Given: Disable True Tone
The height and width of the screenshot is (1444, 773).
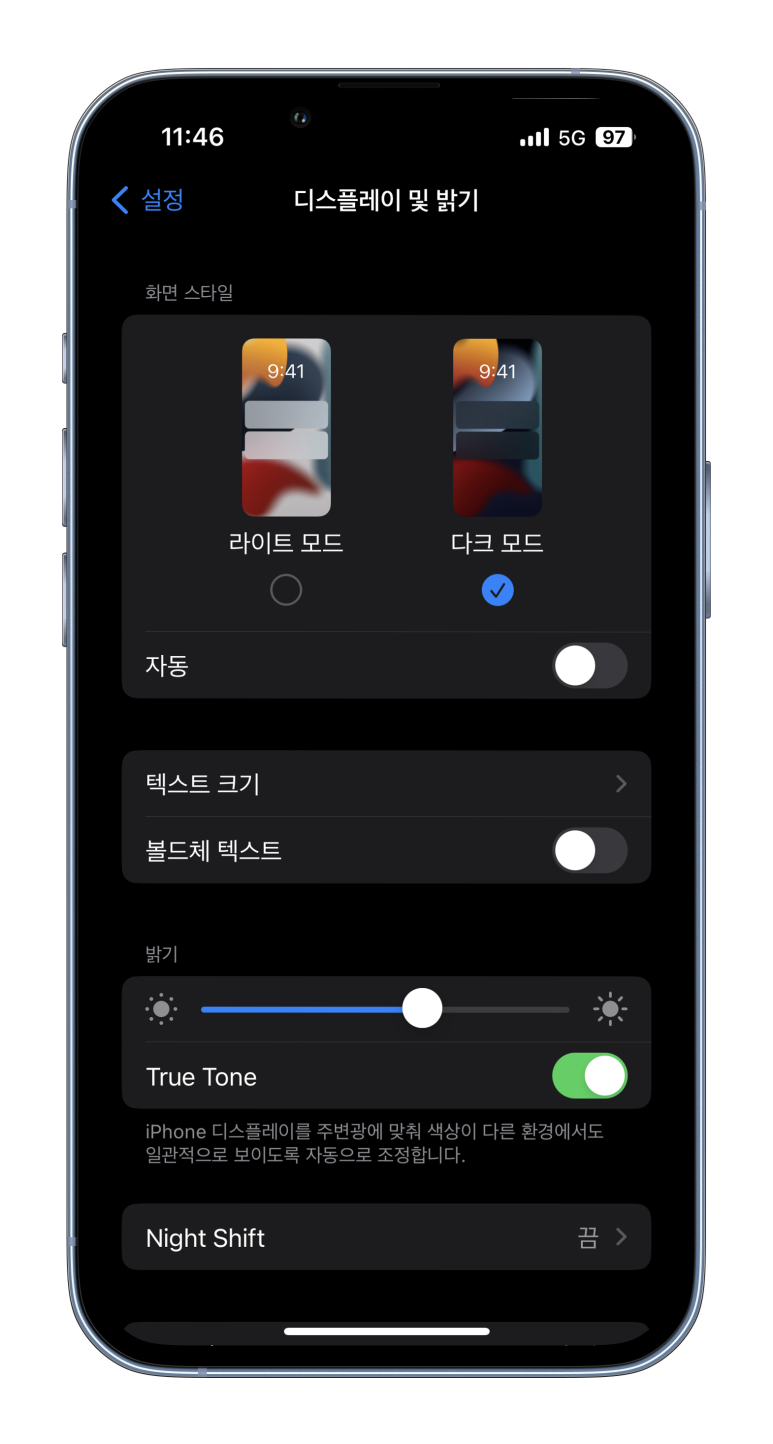Looking at the screenshot, I should click(x=590, y=1076).
